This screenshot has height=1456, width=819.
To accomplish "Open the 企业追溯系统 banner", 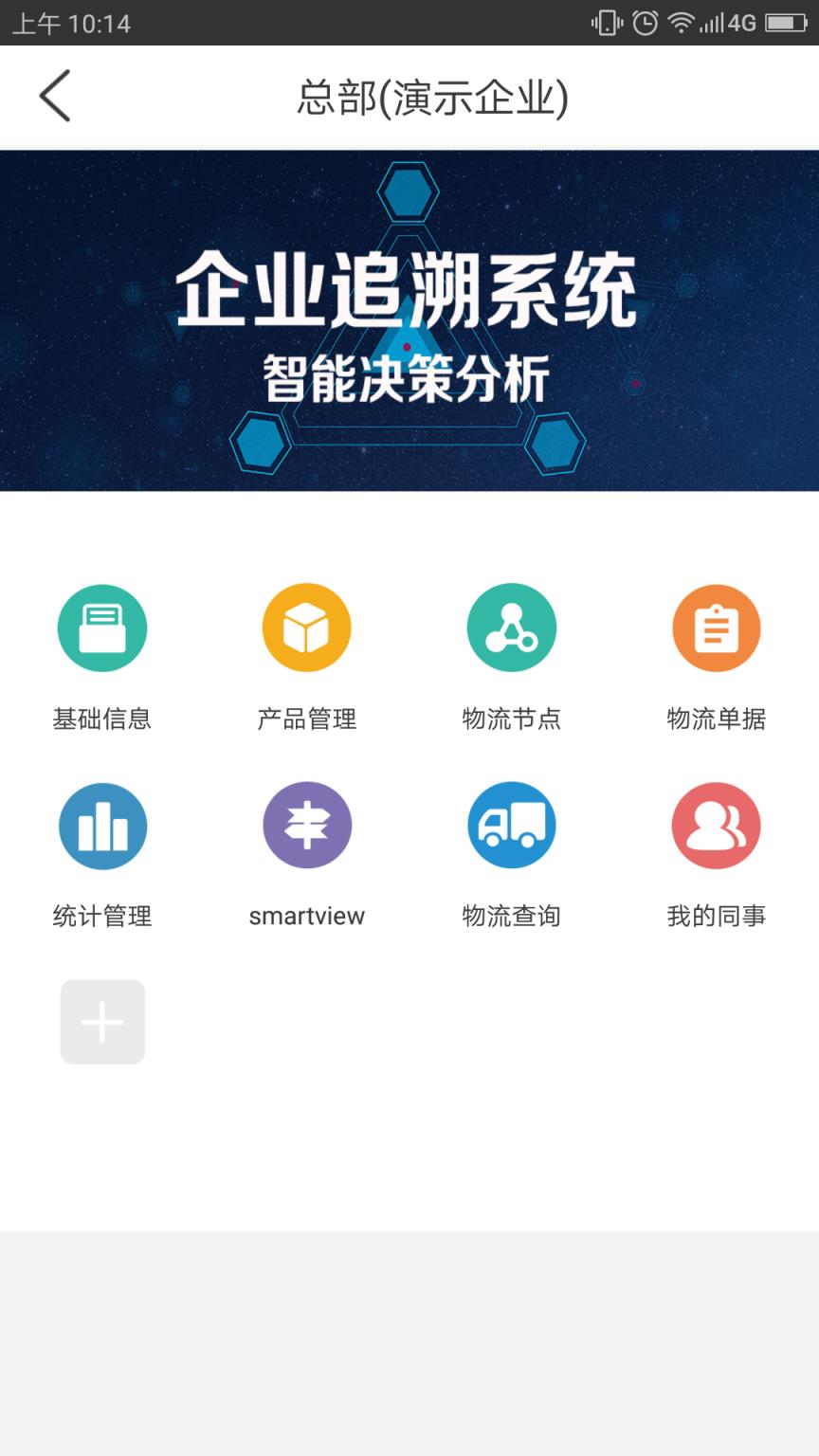I will pyautogui.click(x=409, y=318).
